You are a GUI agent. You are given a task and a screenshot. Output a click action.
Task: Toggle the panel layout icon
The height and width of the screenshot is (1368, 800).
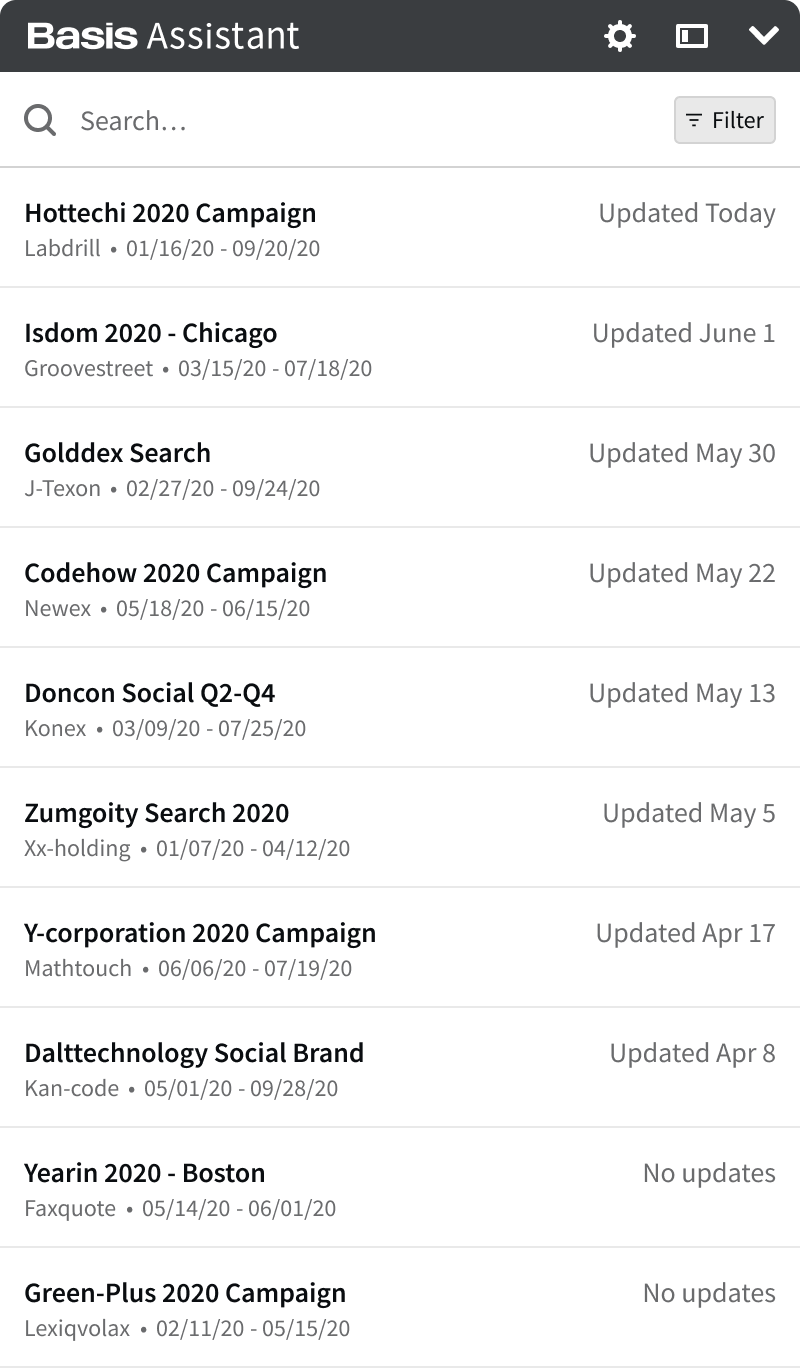point(692,37)
